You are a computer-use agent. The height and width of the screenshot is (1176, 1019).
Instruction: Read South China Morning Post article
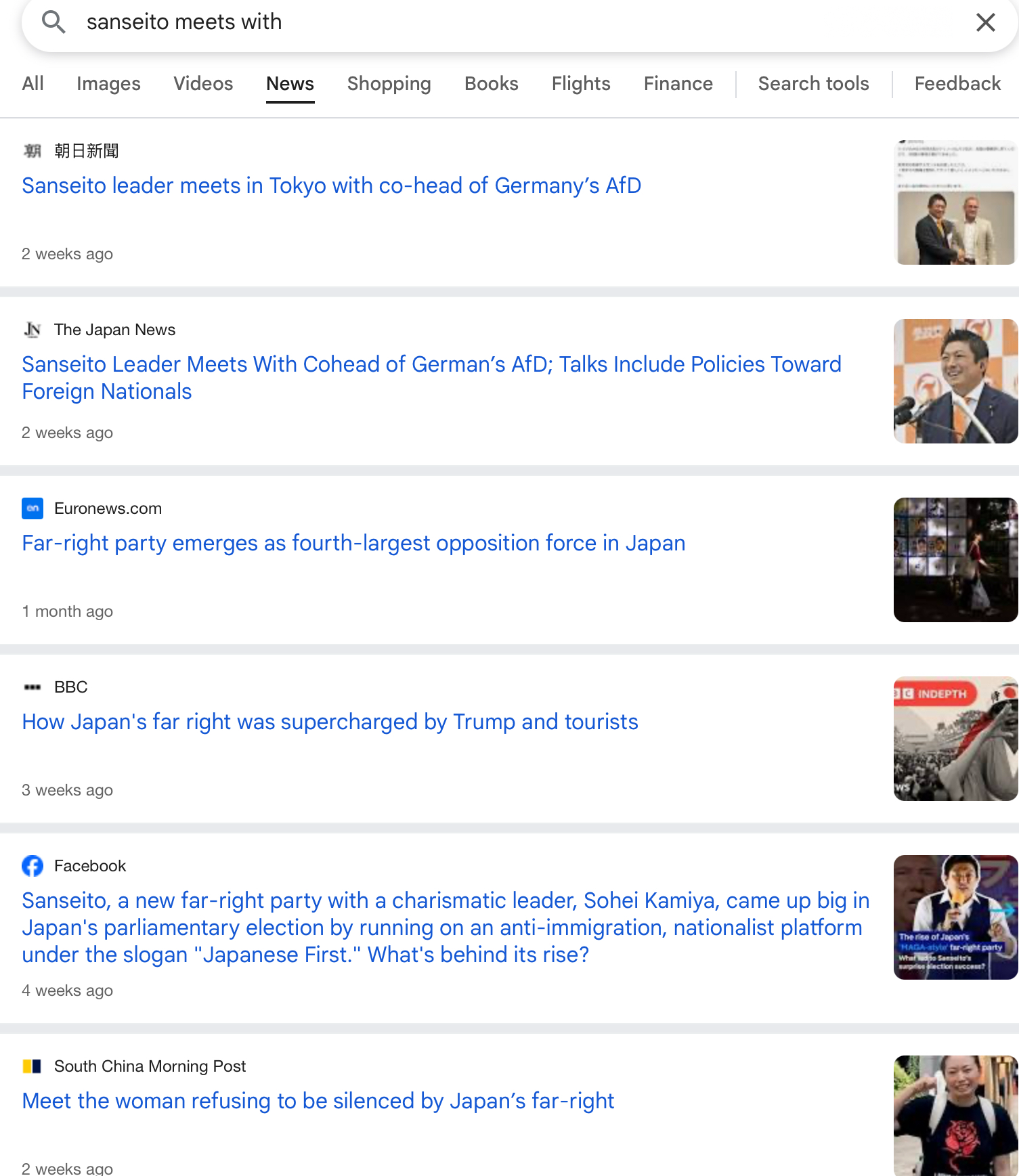coord(318,1101)
